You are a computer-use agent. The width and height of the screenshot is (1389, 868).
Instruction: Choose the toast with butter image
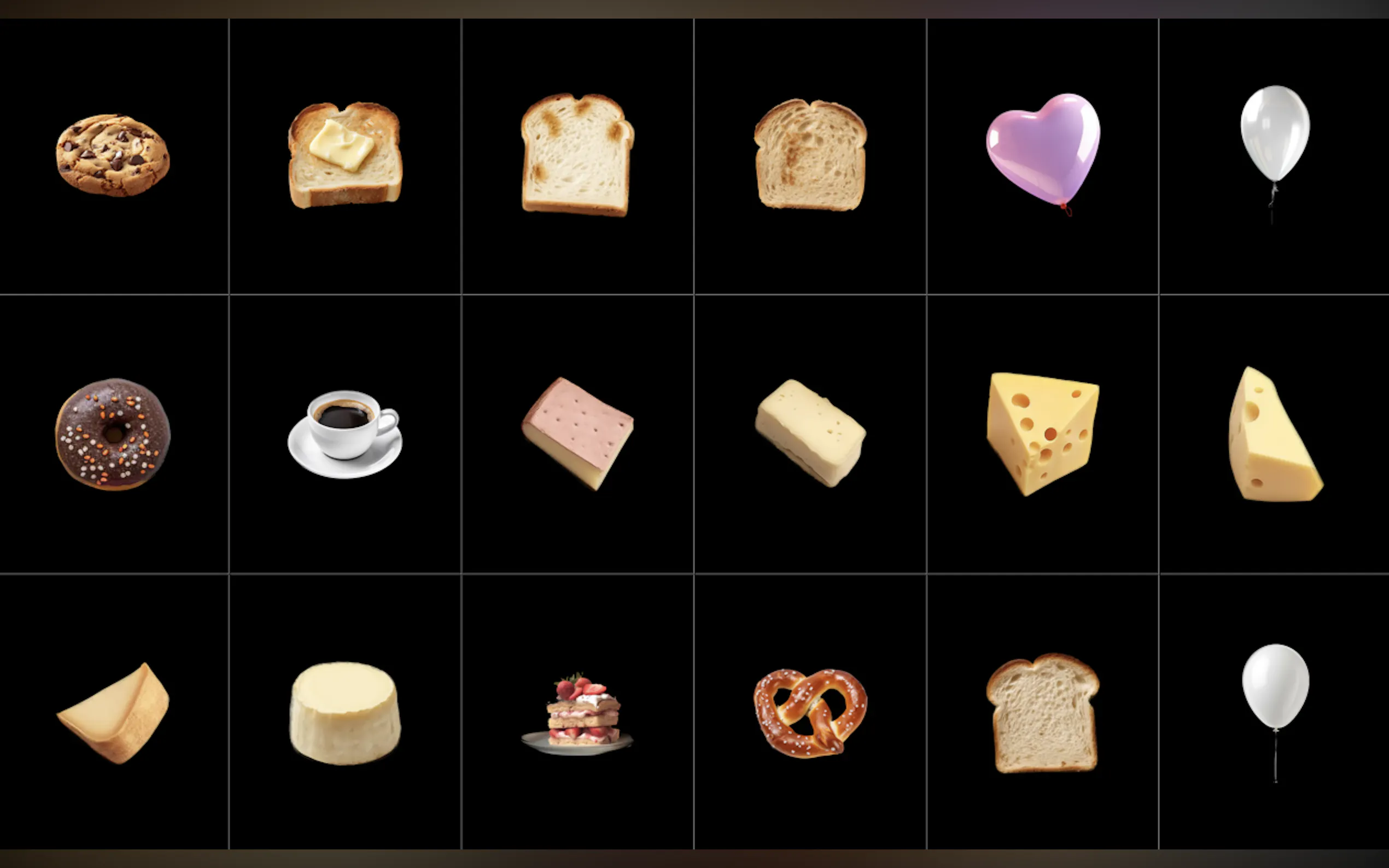345,155
